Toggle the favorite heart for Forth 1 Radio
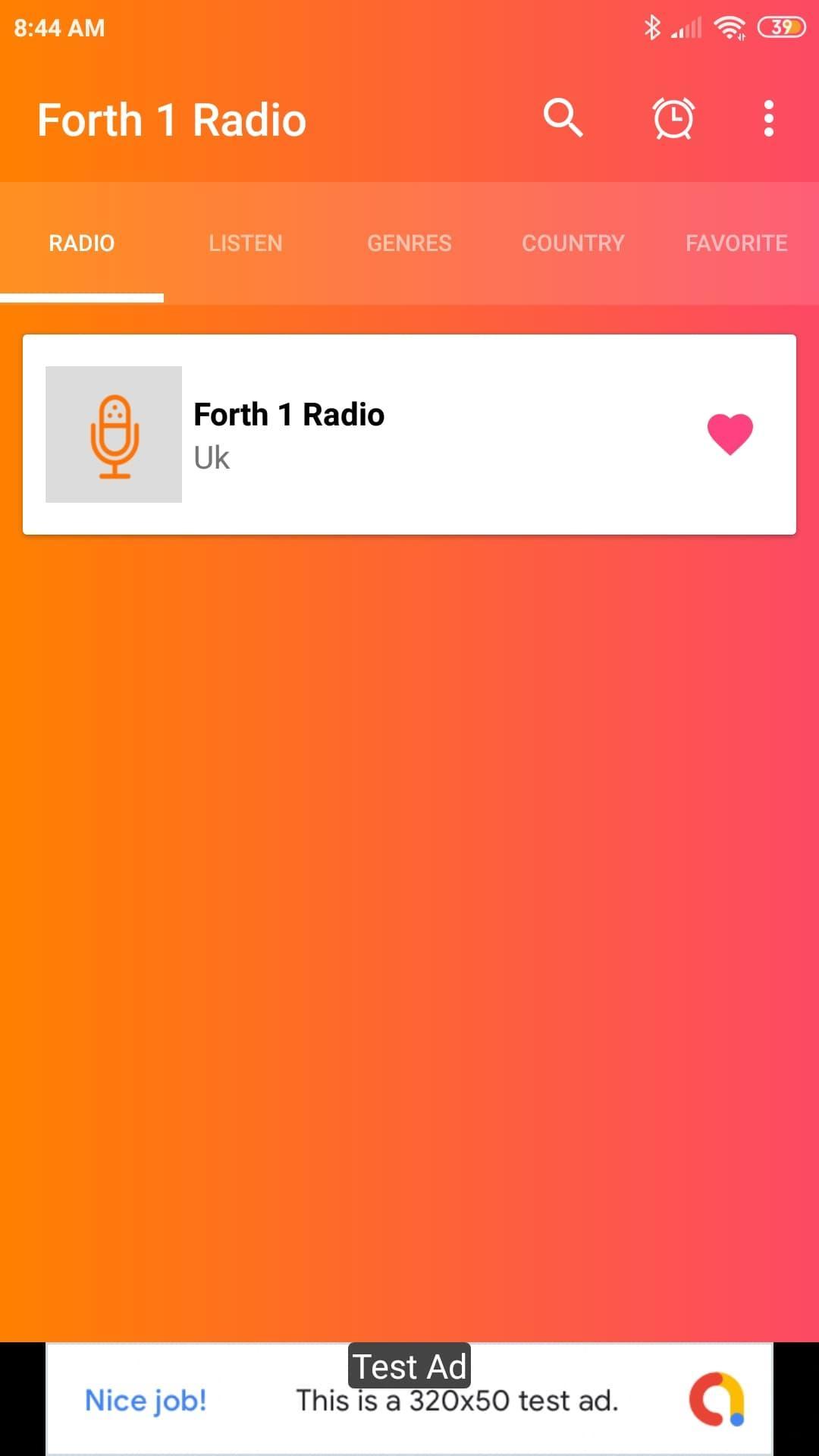The width and height of the screenshot is (819, 1456). point(730,435)
